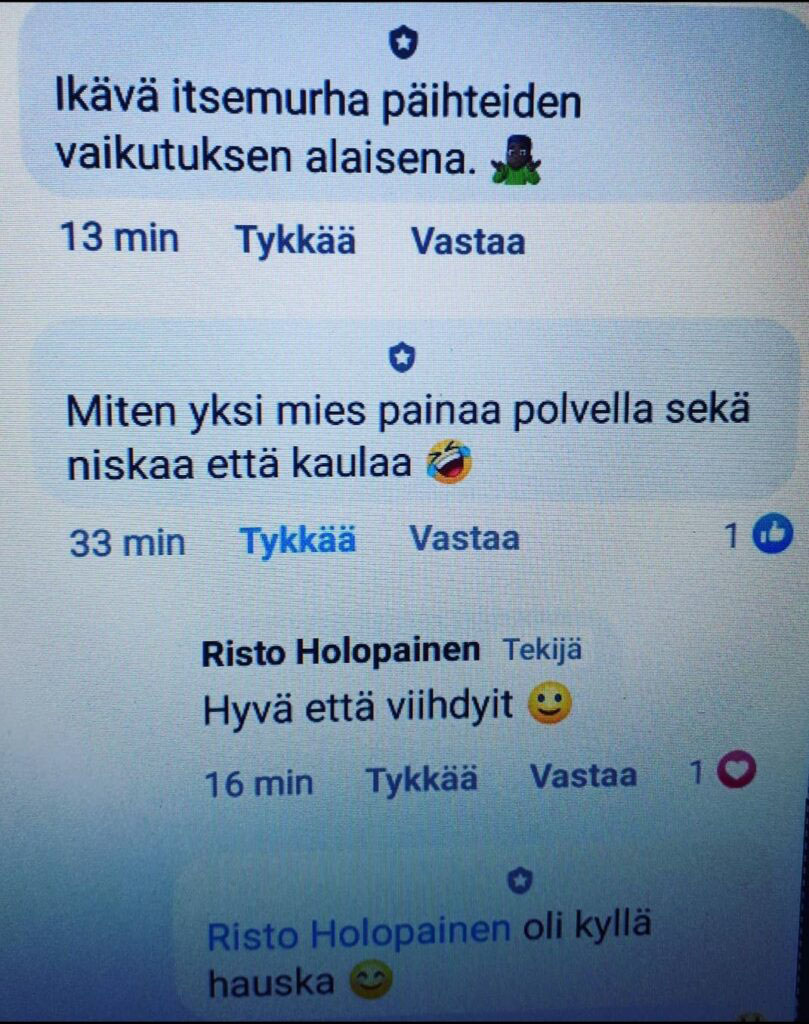Reply to Risto Holopainen's 16 min comment
Image resolution: width=809 pixels, height=1024 pixels.
pyautogui.click(x=582, y=776)
